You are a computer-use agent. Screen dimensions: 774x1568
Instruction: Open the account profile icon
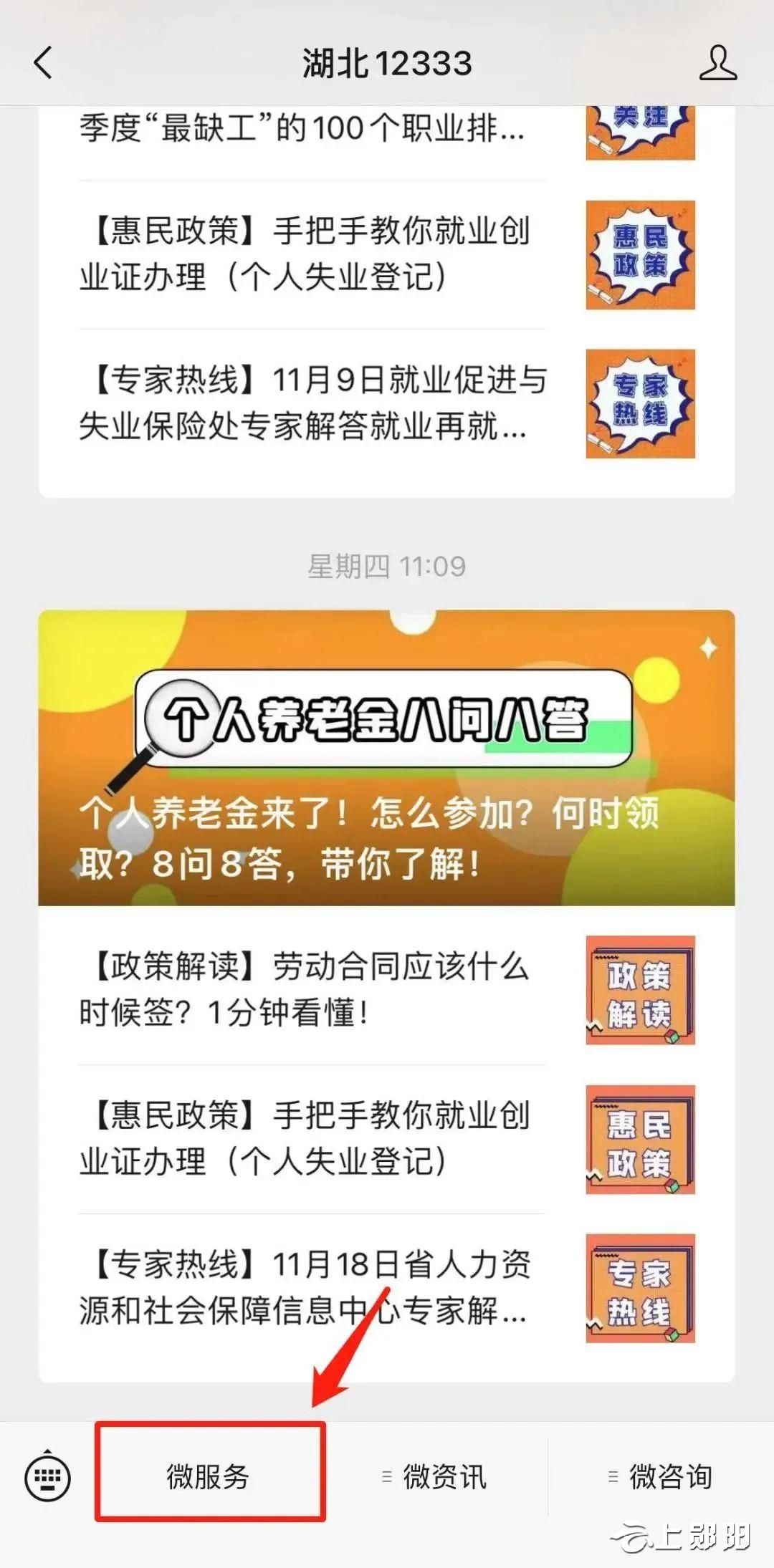[717, 63]
